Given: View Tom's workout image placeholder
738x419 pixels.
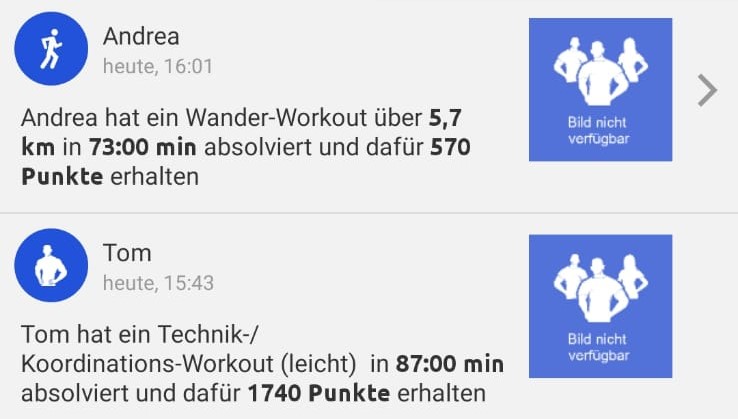Looking at the screenshot, I should click(600, 306).
